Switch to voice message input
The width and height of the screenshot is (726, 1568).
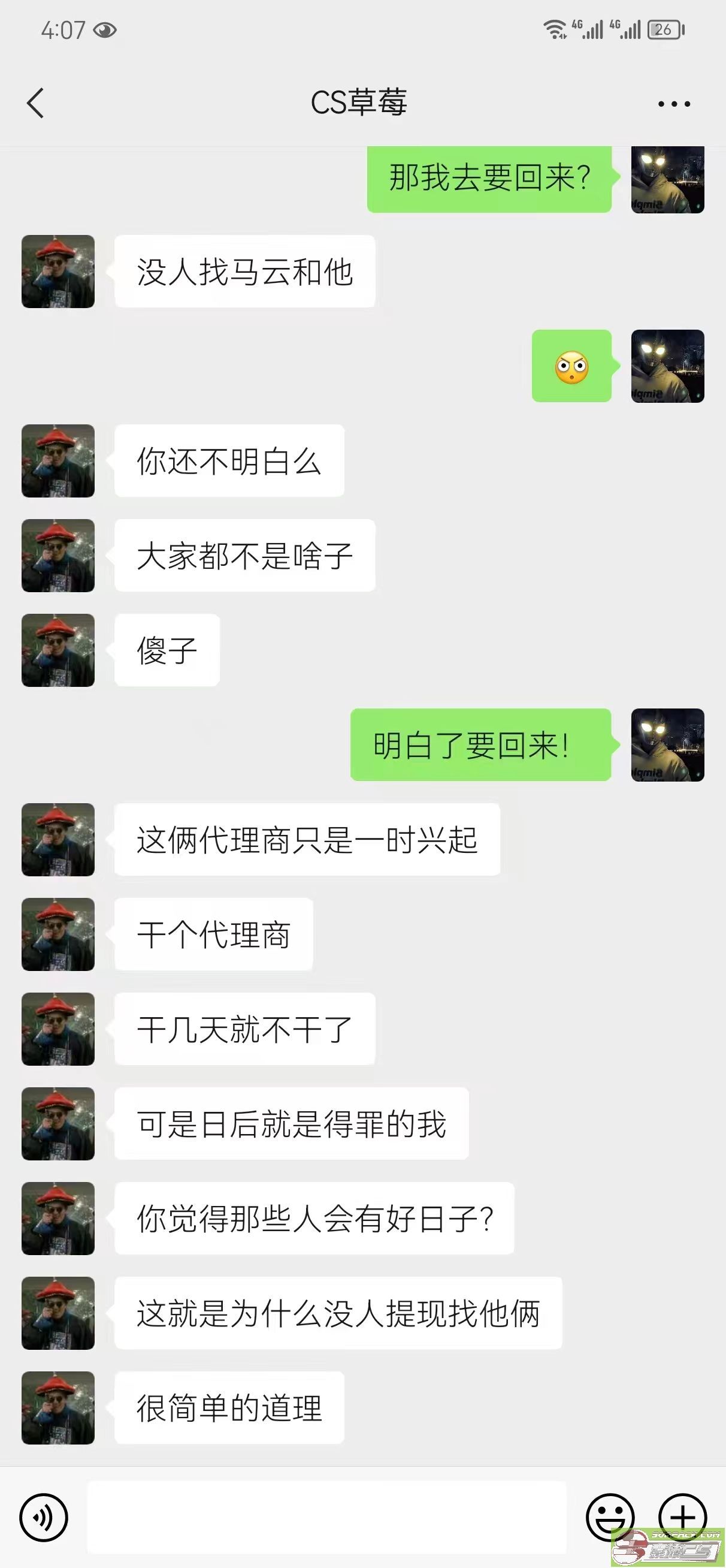pos(44,1518)
